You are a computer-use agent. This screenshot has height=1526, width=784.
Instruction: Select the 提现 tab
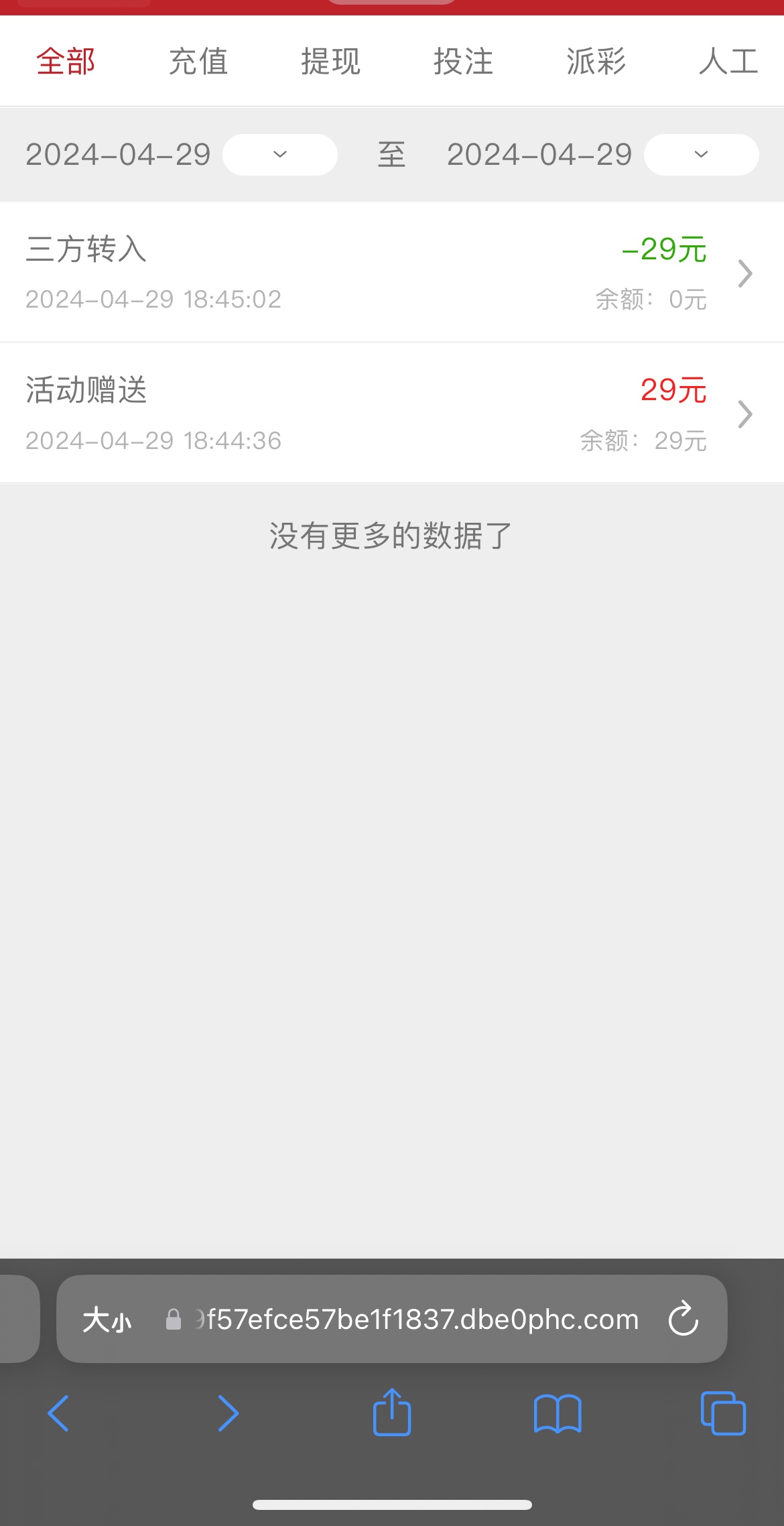[330, 62]
